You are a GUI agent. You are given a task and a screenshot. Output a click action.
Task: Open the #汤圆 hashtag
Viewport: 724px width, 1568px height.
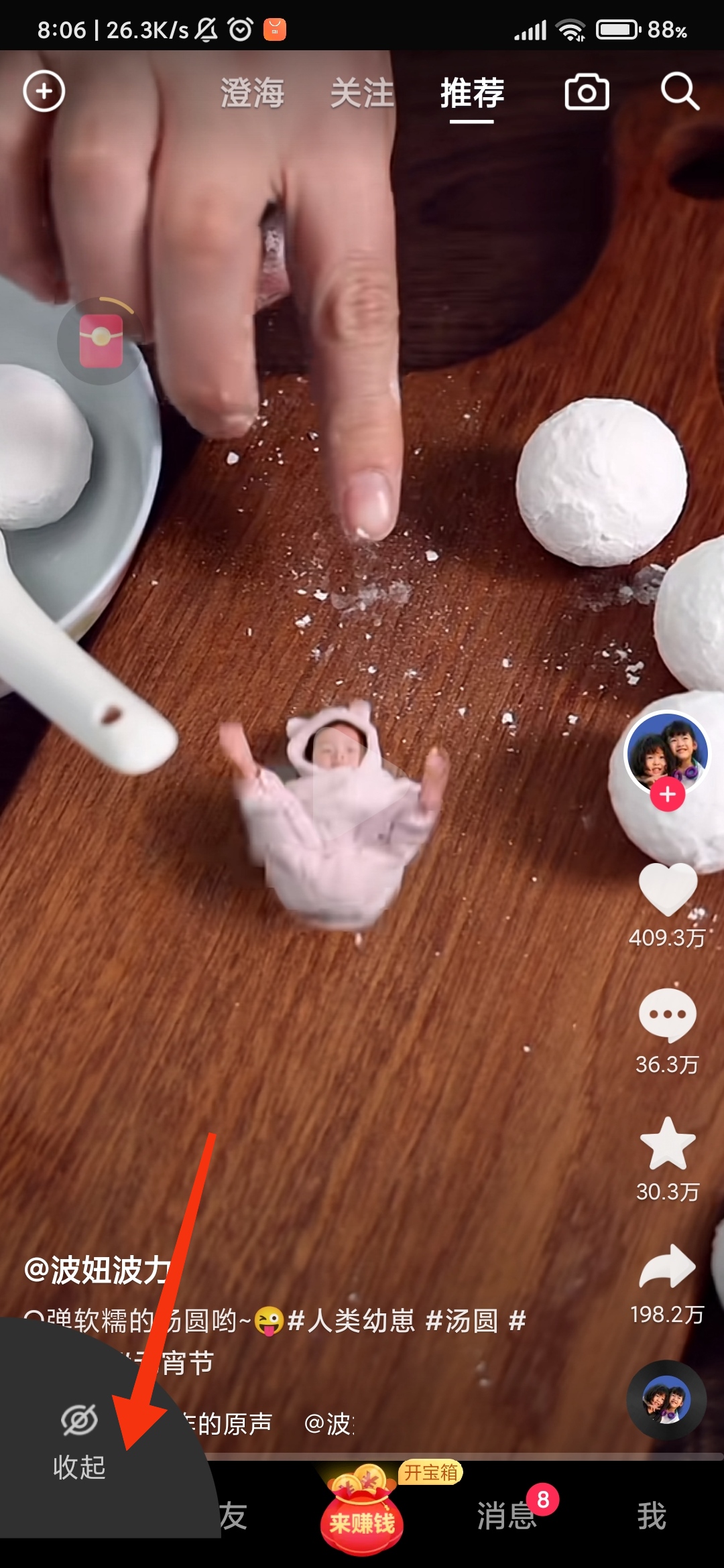pyautogui.click(x=461, y=1321)
